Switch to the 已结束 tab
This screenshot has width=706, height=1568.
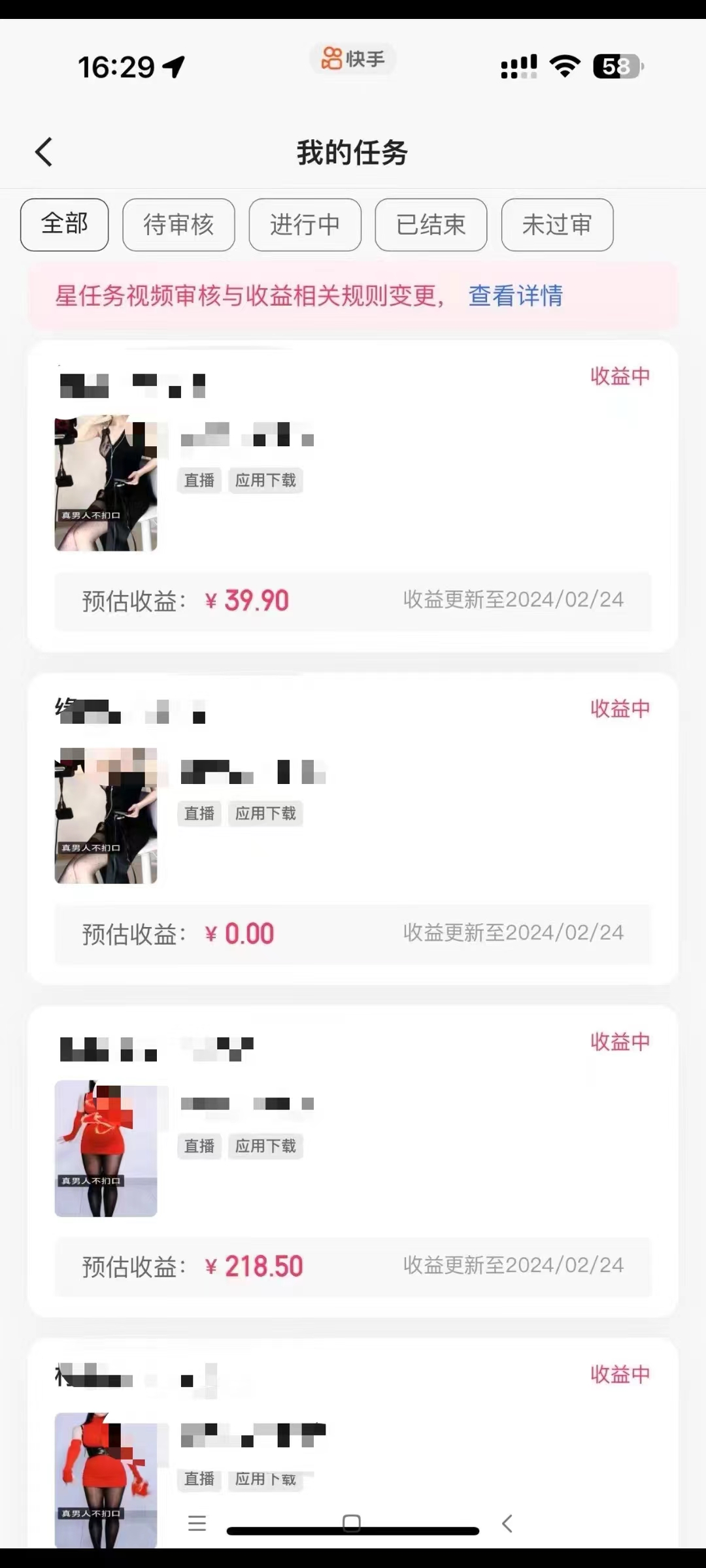431,225
